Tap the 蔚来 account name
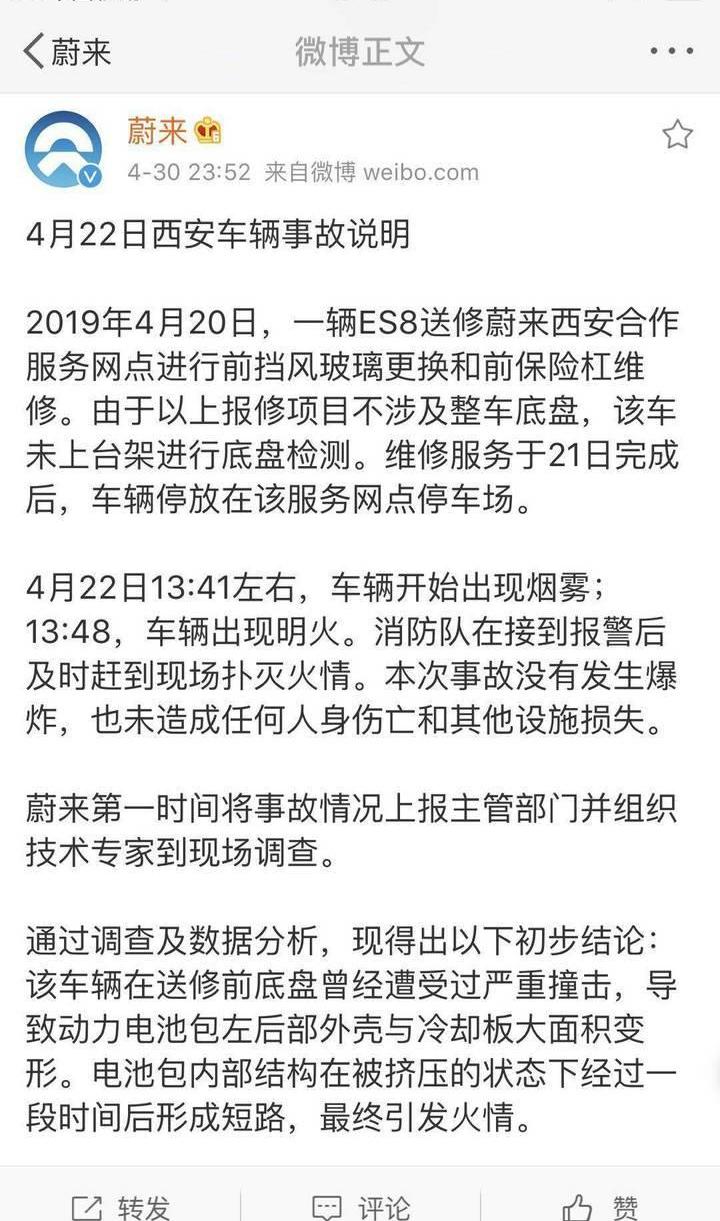The image size is (720, 1221). pos(157,131)
